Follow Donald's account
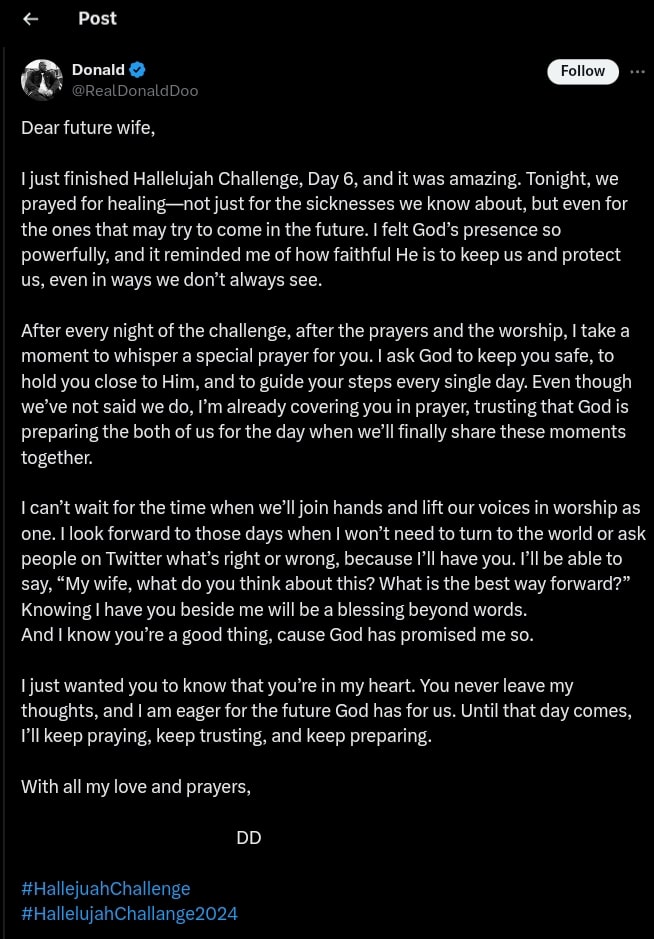Viewport: 654px width, 939px height. coord(582,71)
